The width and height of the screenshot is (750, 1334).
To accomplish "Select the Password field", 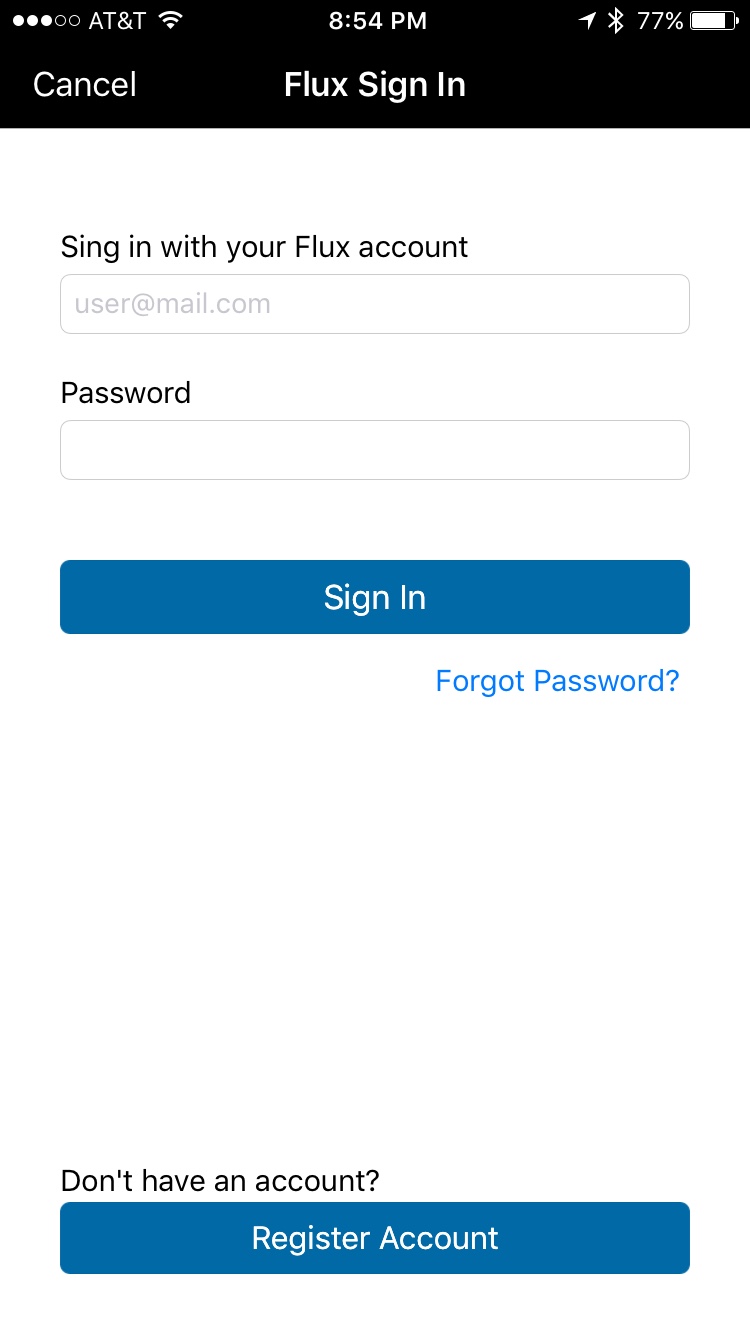I will (375, 450).
